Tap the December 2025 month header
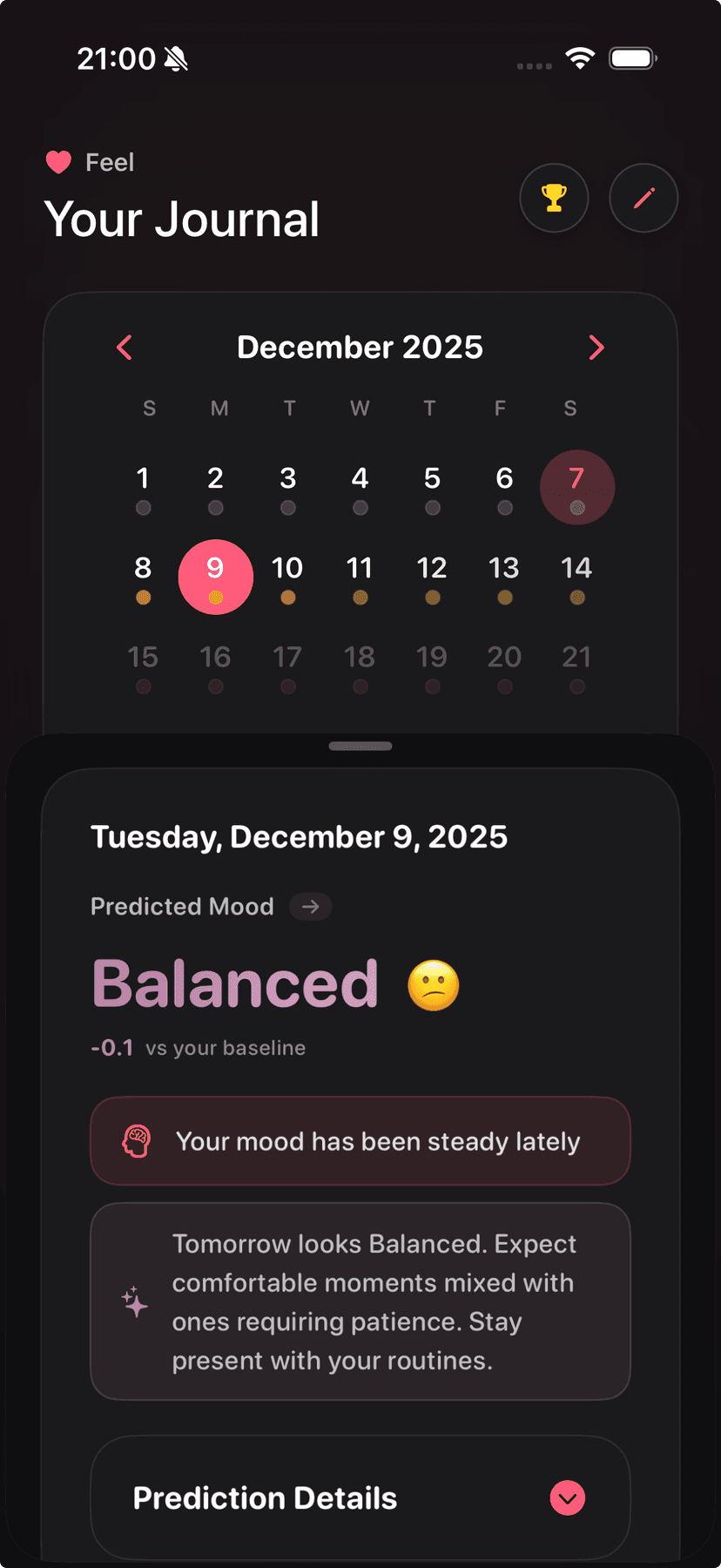This screenshot has height=1568, width=721. pyautogui.click(x=360, y=347)
